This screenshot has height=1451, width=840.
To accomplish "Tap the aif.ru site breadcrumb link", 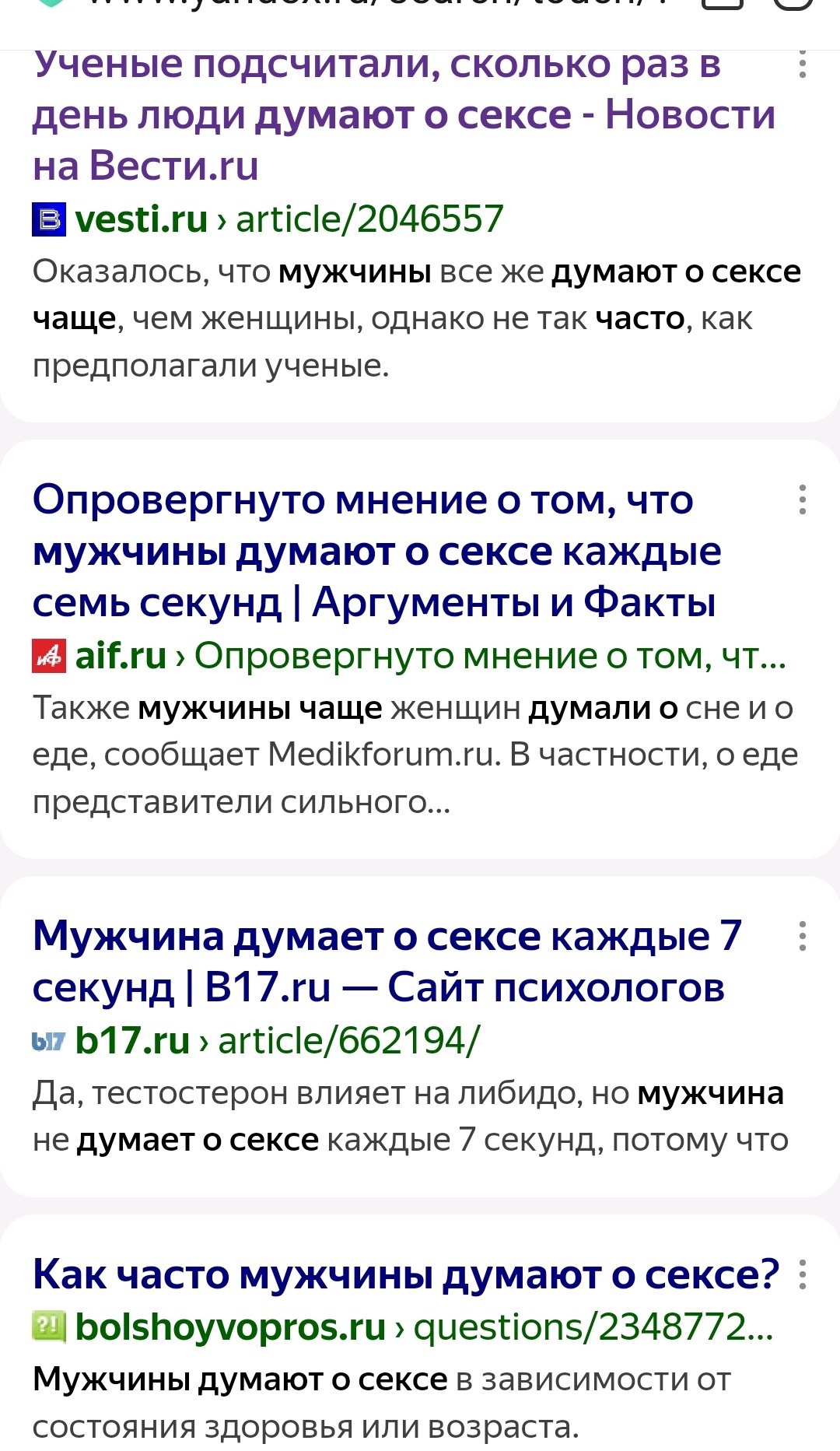I will coord(410,656).
